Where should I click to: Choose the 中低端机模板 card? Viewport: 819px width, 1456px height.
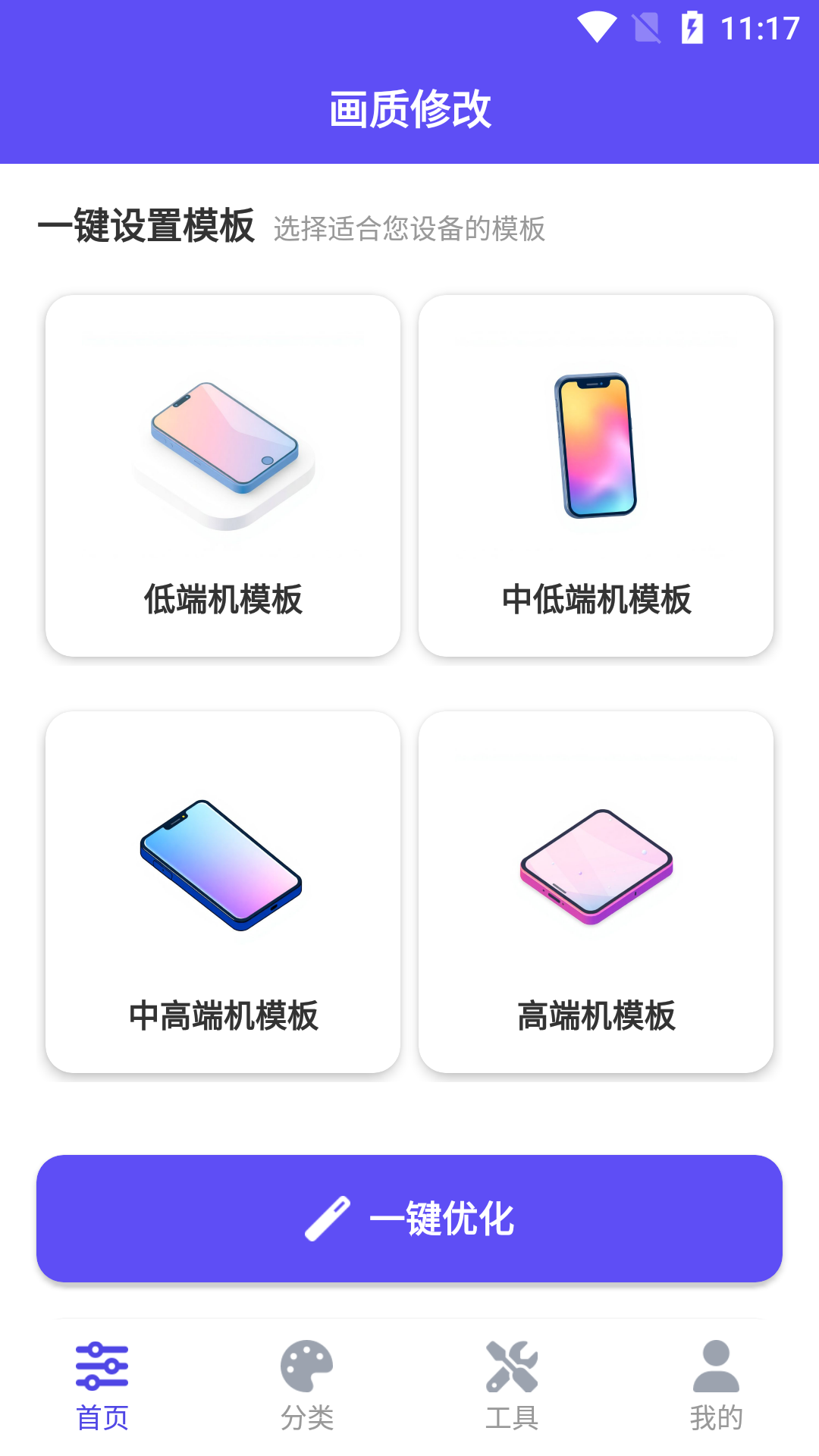pyautogui.click(x=596, y=475)
